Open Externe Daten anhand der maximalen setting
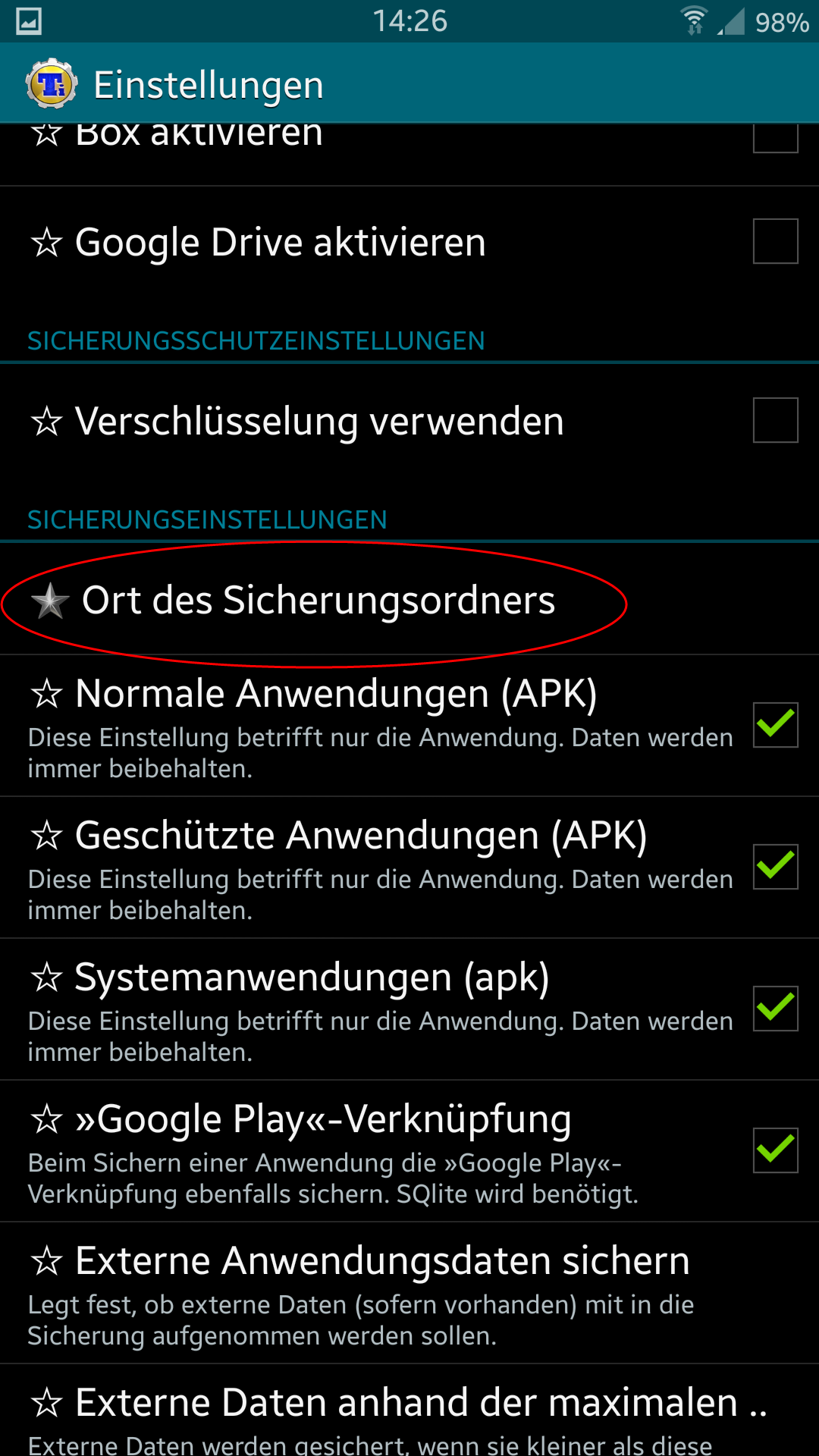The width and height of the screenshot is (819, 1456). point(409,1410)
